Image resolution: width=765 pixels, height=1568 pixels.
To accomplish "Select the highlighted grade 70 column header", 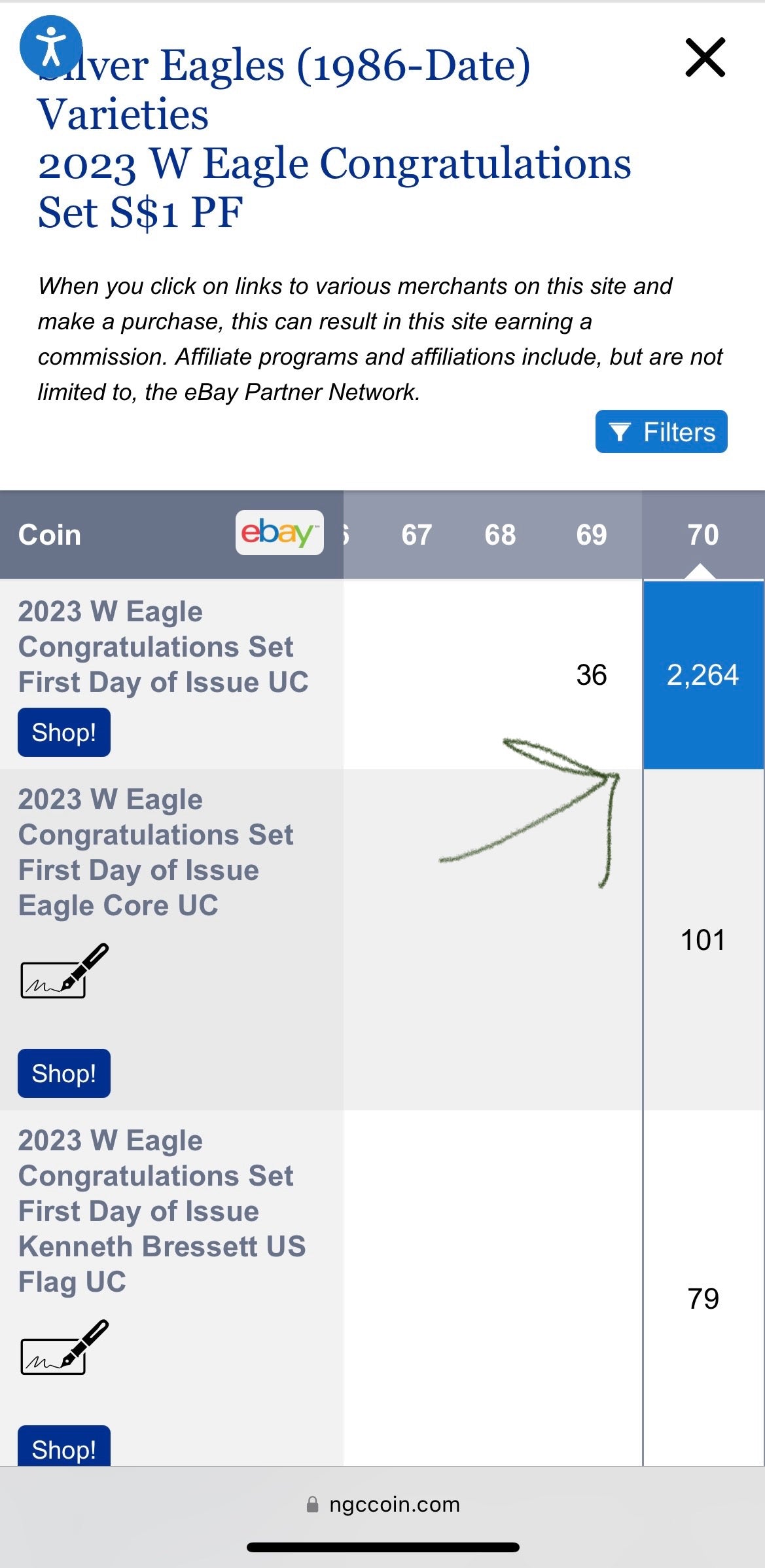I will tap(703, 535).
